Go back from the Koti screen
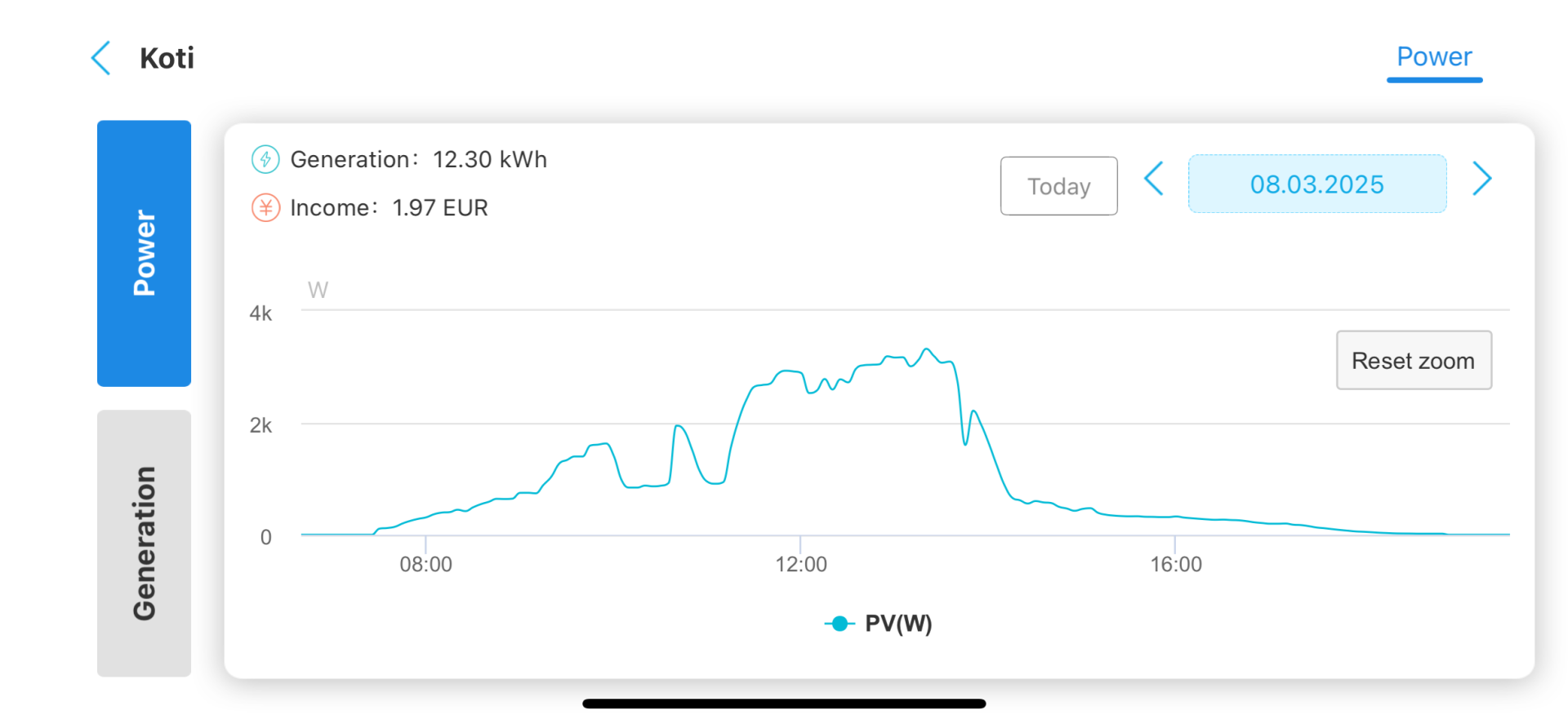 click(x=101, y=59)
